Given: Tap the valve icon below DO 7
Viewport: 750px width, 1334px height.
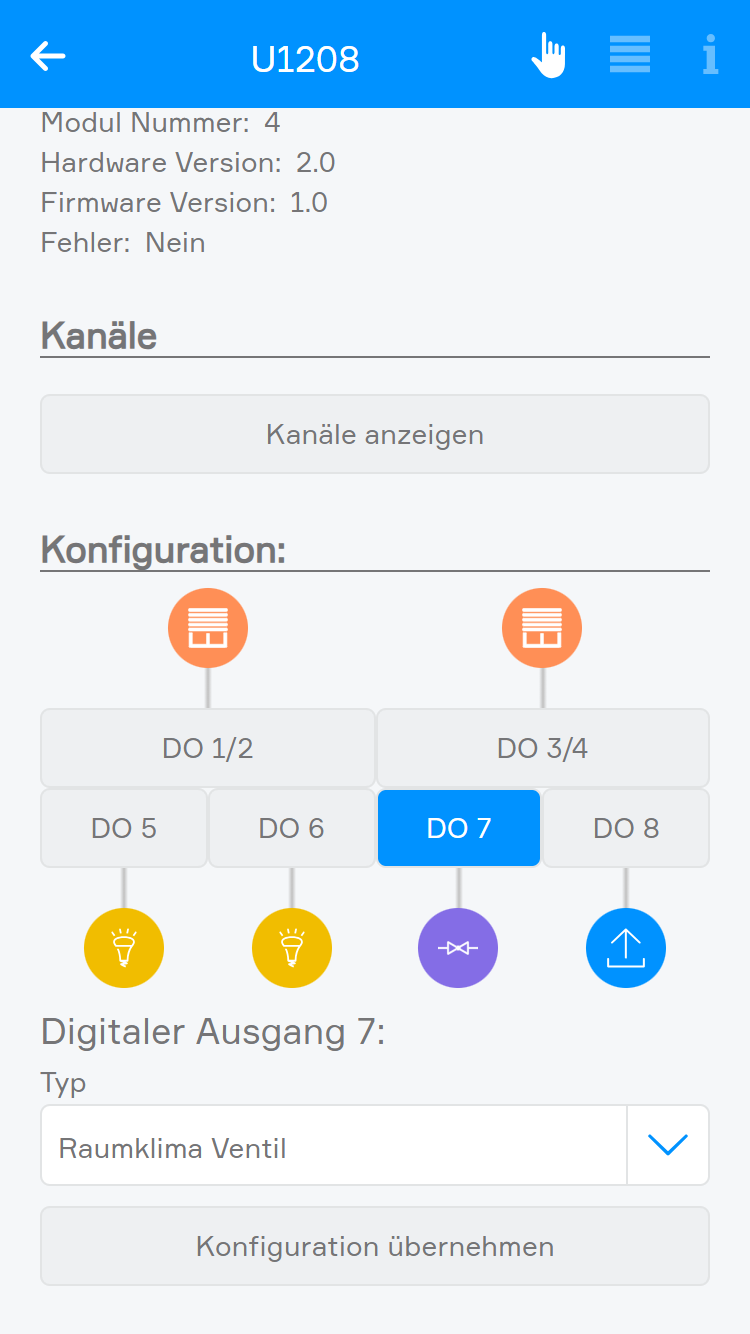Looking at the screenshot, I should coord(458,948).
